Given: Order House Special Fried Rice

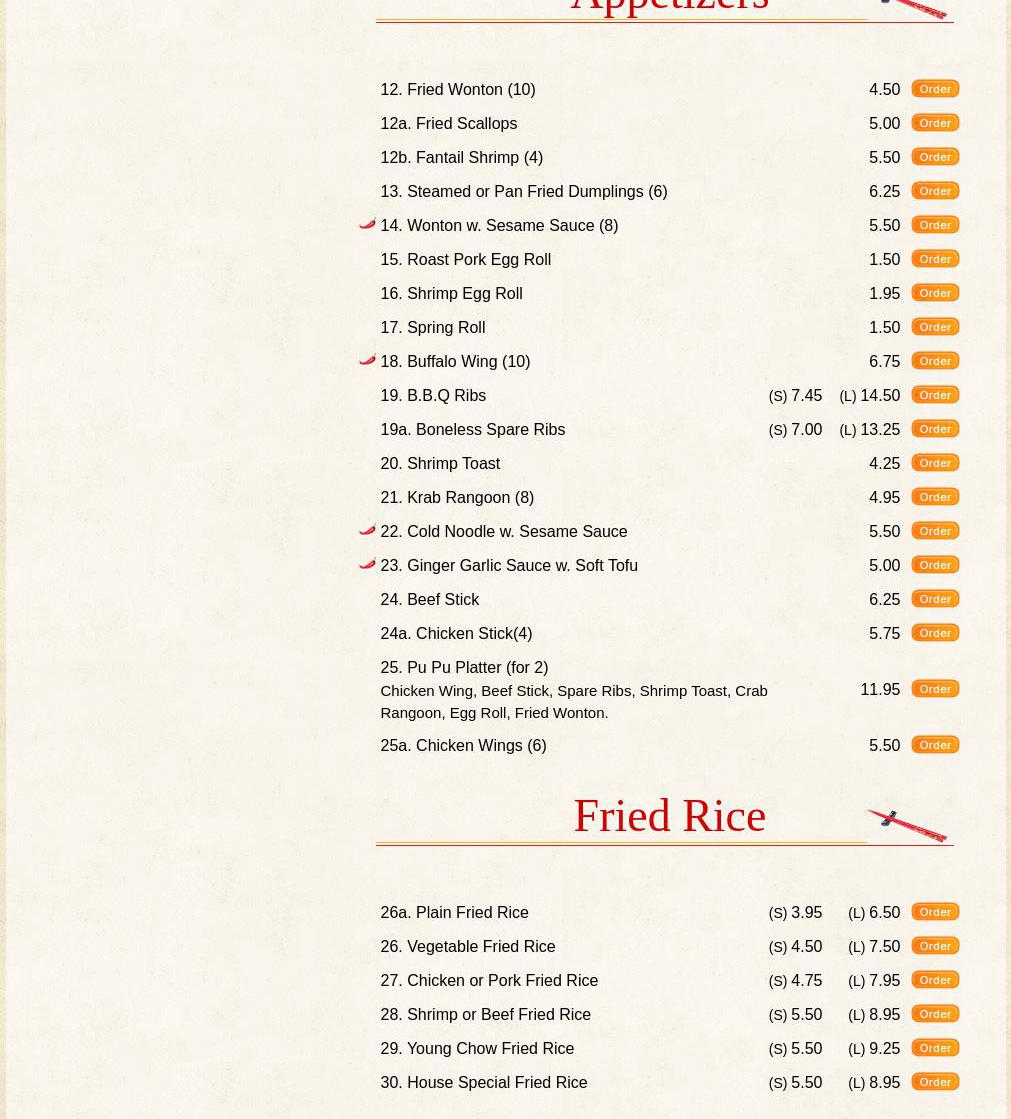Looking at the screenshot, I should [935, 1082].
